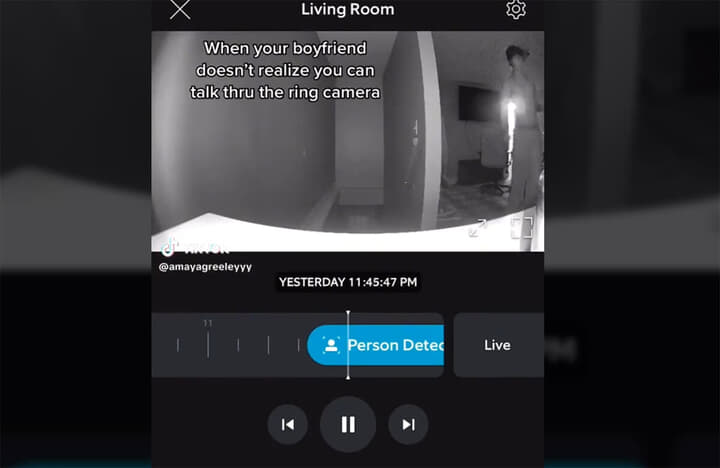Screen dimensions: 720x468
Task: Close the Living Room camera view
Action: [180, 10]
